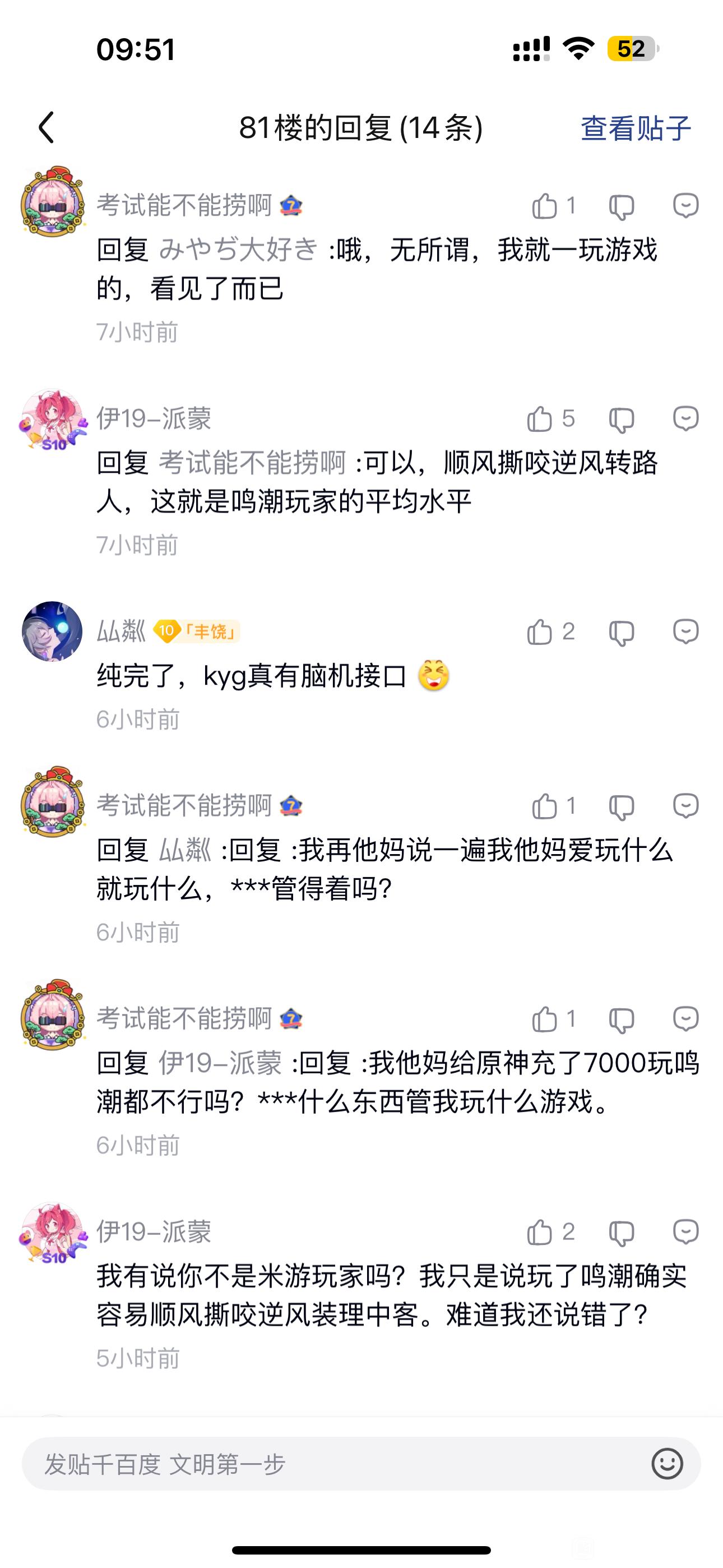
Task: Reply to 丛粼's comment via the bubble icon
Action: (685, 632)
